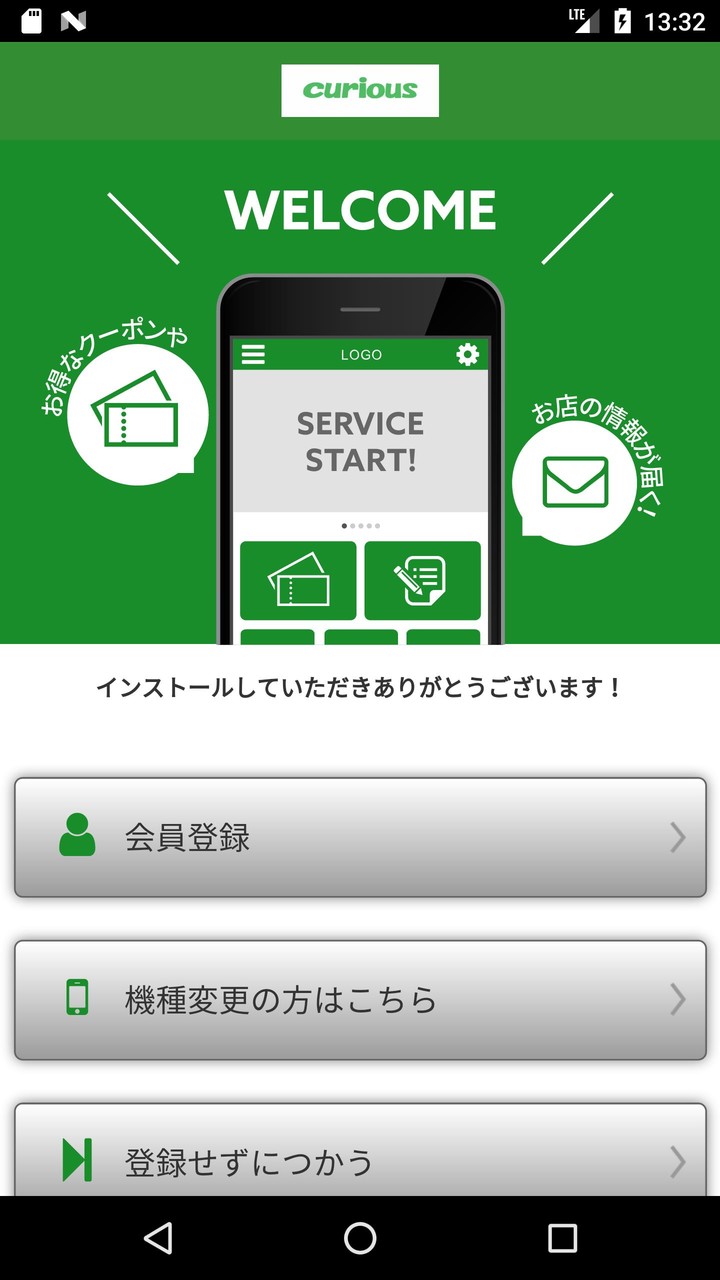Tap the memo pad icon in the mockup
This screenshot has width=720, height=1280.
click(x=422, y=582)
